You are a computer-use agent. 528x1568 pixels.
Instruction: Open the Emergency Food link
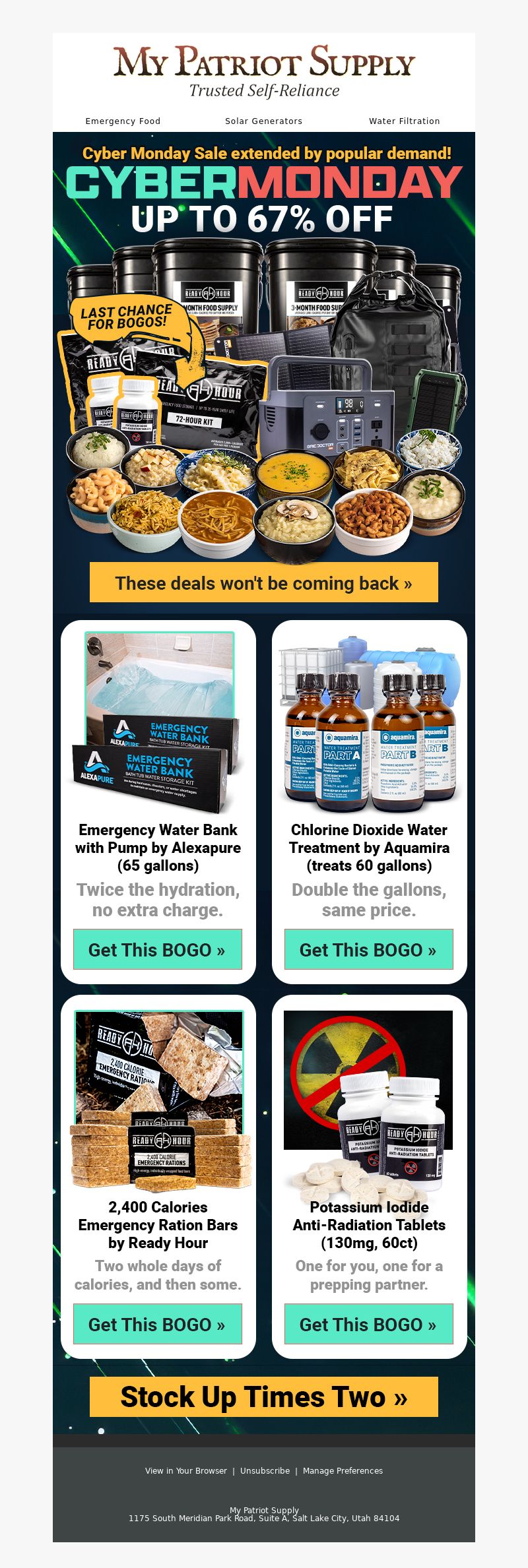123,121
